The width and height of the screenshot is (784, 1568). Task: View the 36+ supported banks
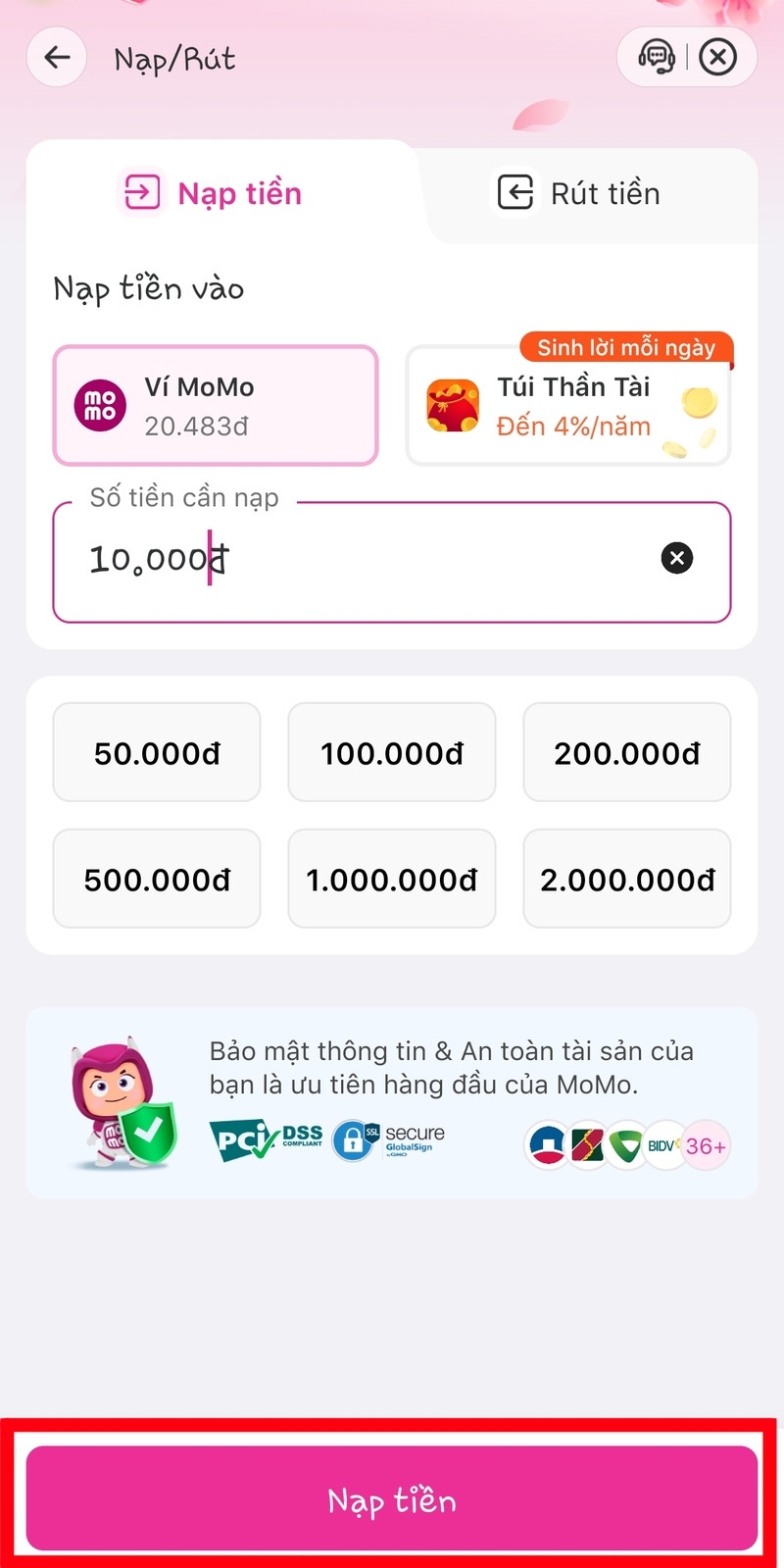point(706,1145)
